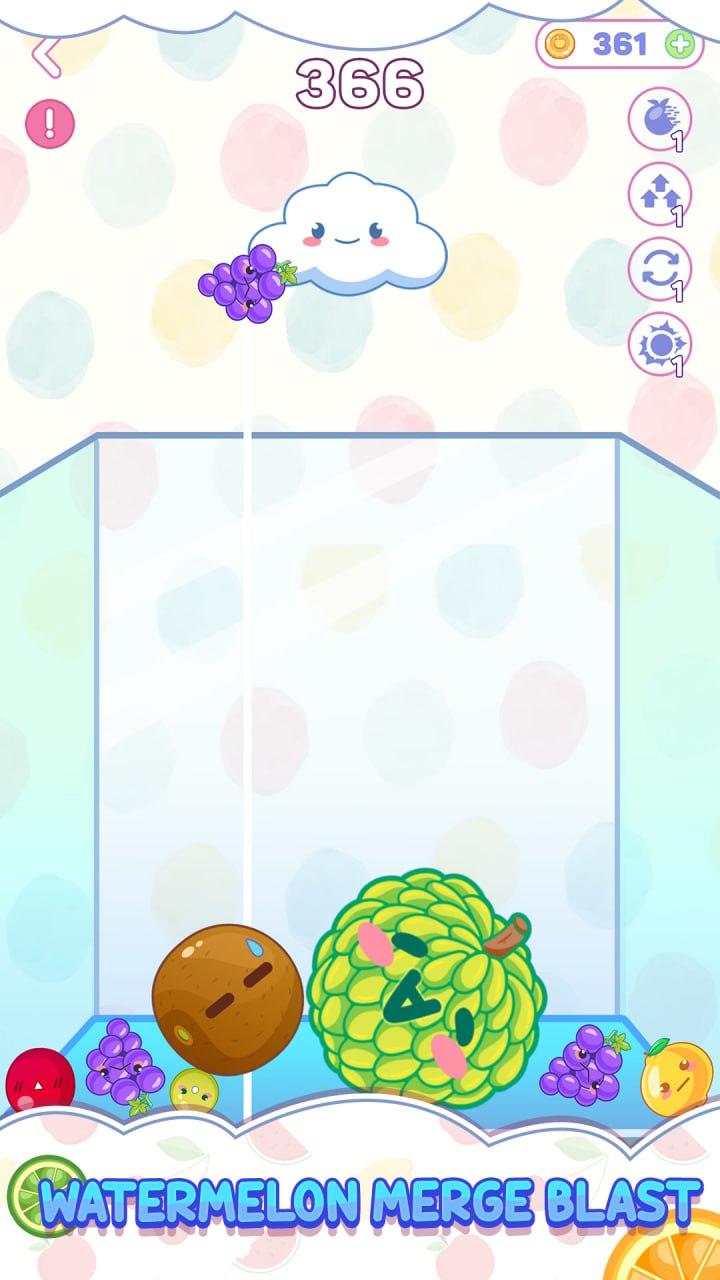Activate the upgrade arrows power-up

point(659,195)
